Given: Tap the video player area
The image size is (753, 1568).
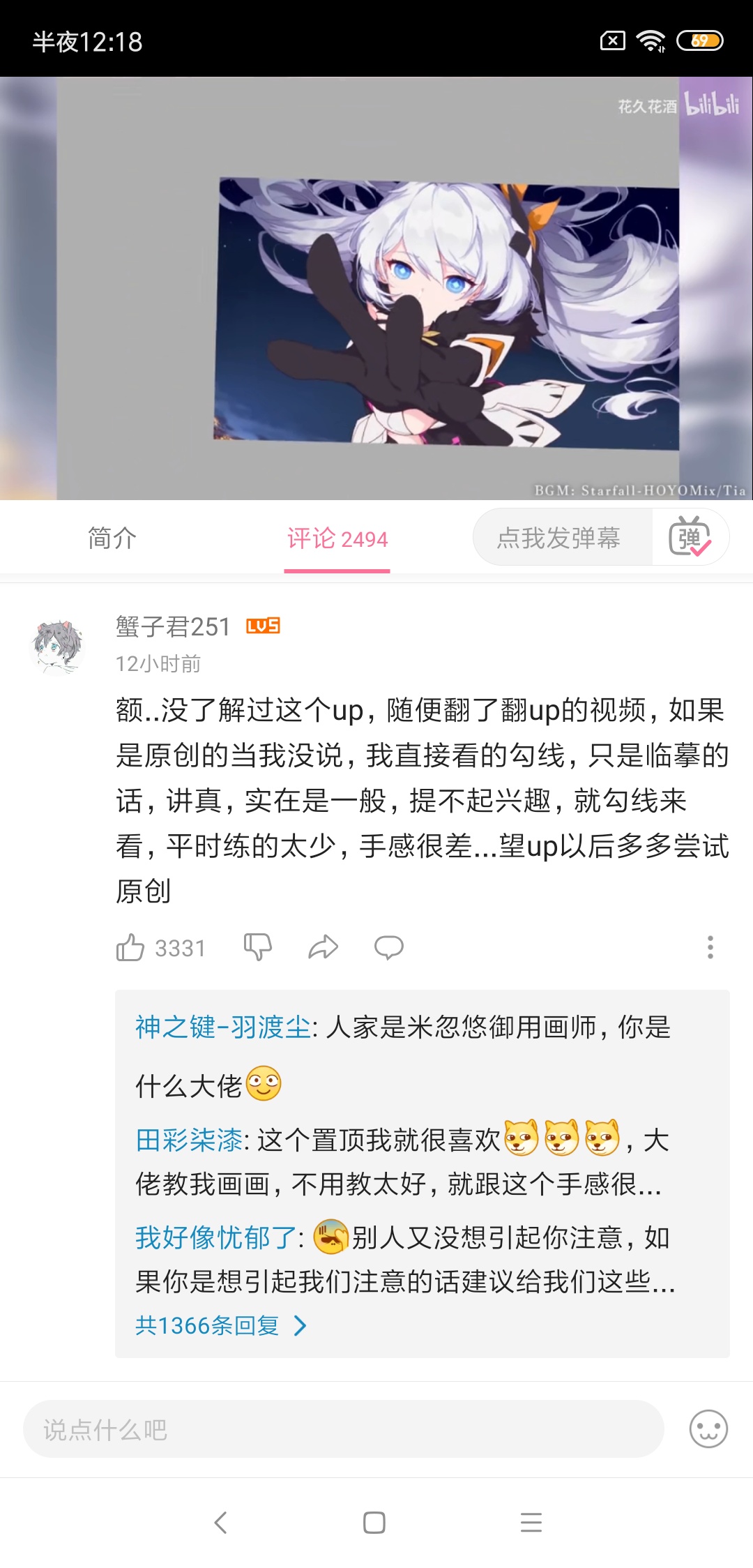Looking at the screenshot, I should point(376,289).
